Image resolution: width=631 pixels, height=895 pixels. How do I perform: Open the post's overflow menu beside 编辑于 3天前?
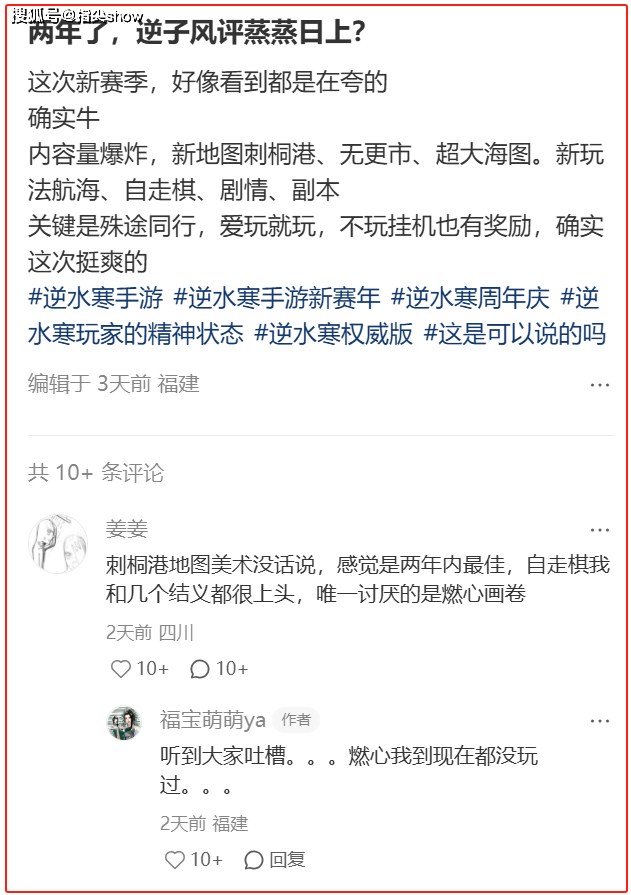pyautogui.click(x=599, y=384)
